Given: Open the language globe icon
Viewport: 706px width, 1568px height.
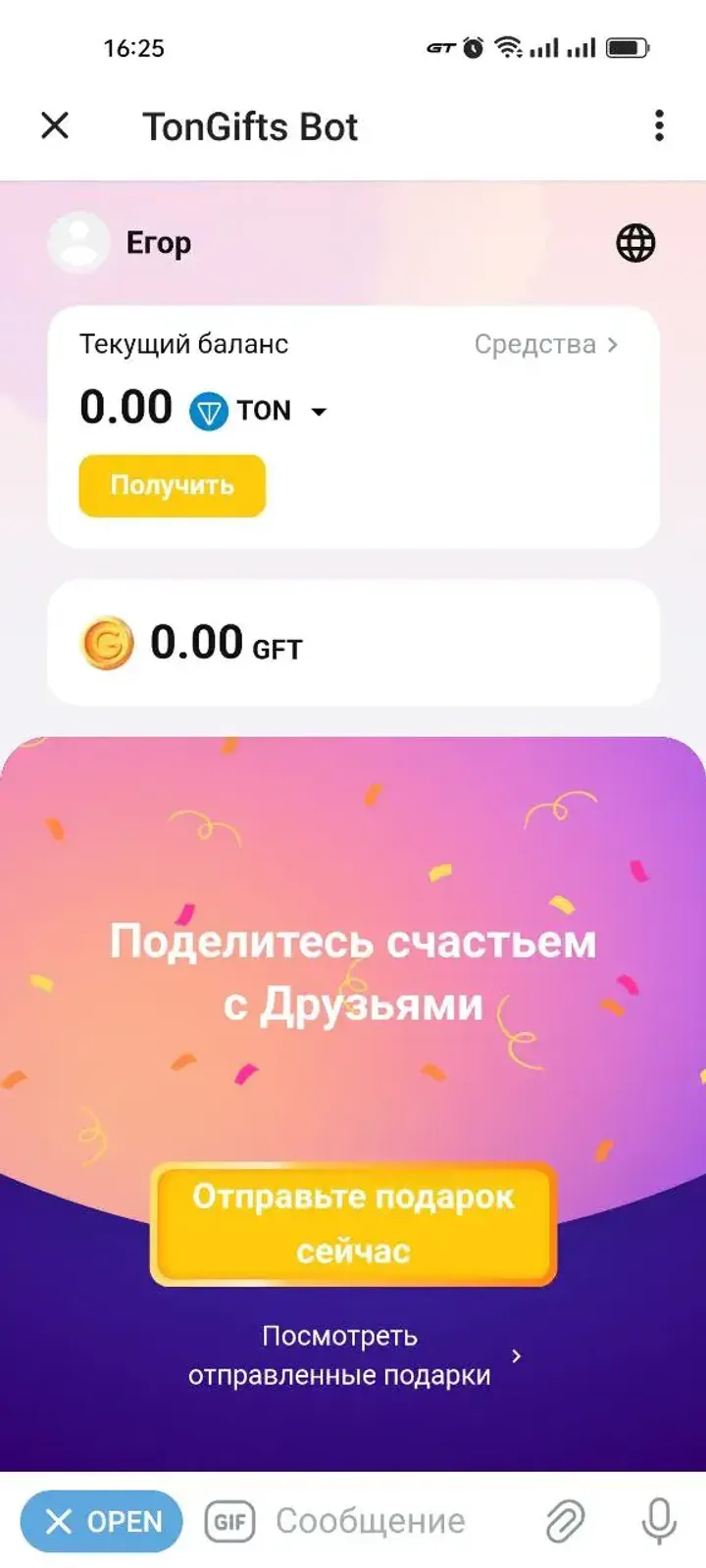Looking at the screenshot, I should point(633,243).
